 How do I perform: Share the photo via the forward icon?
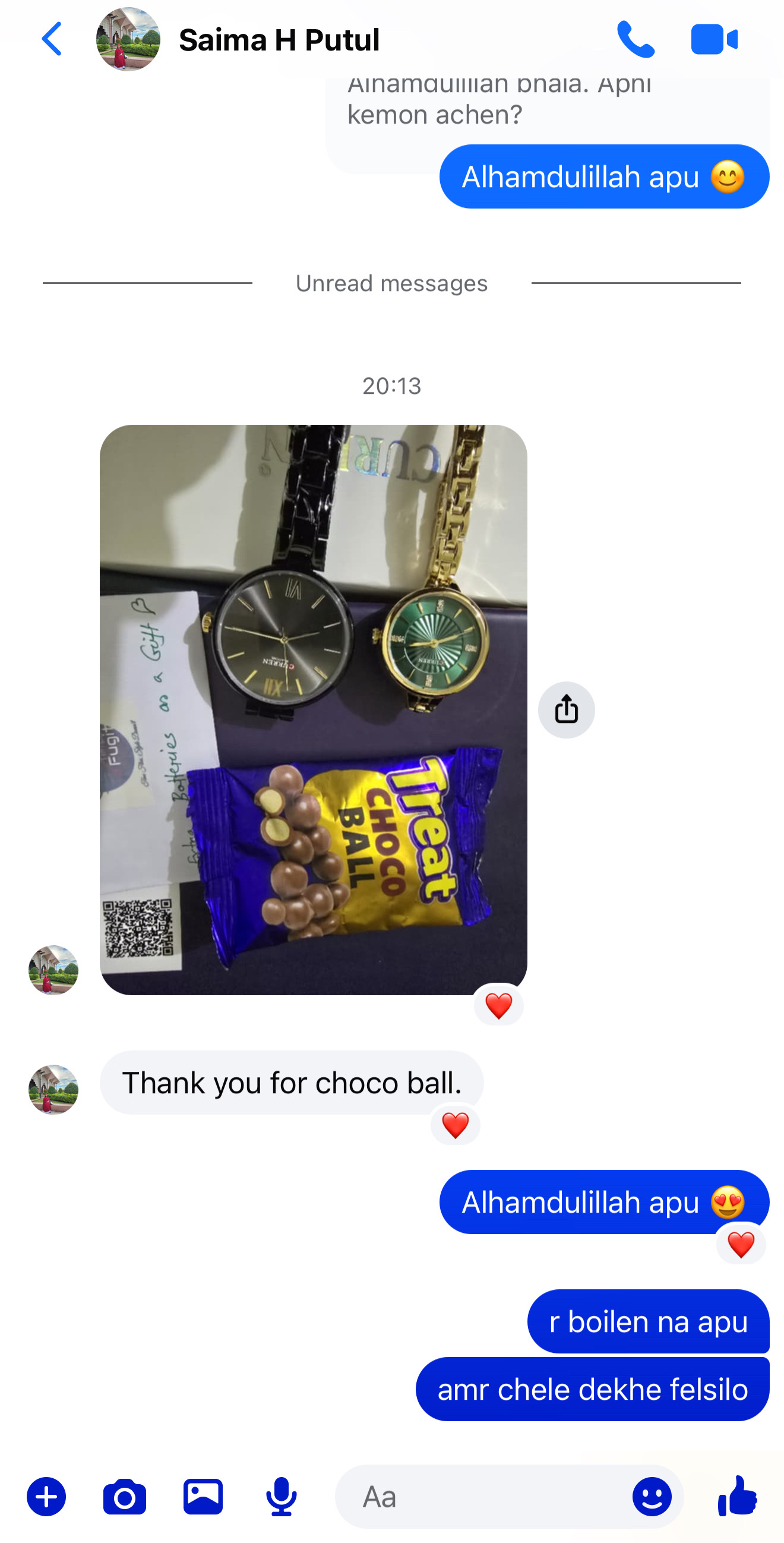(x=566, y=710)
